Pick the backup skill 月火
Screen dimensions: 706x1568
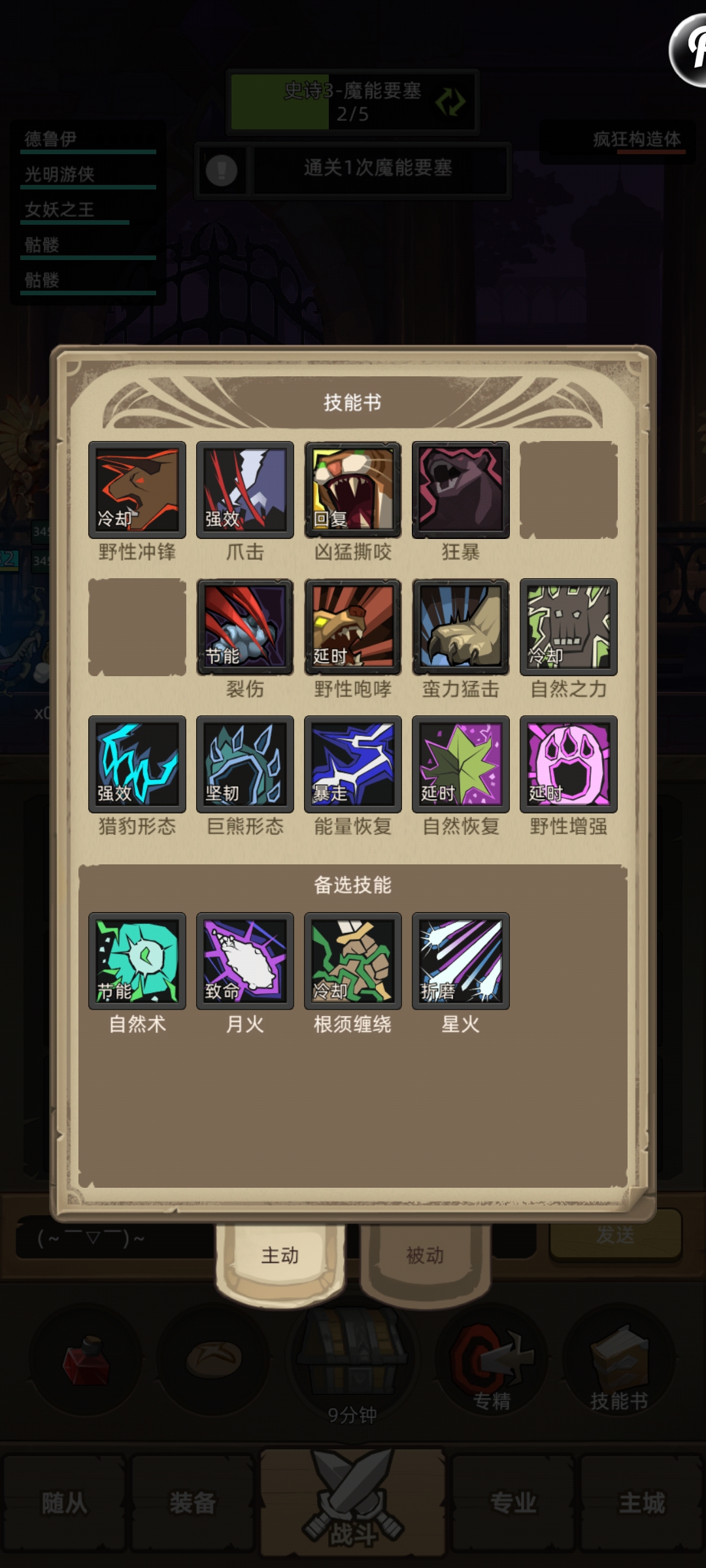(245, 961)
